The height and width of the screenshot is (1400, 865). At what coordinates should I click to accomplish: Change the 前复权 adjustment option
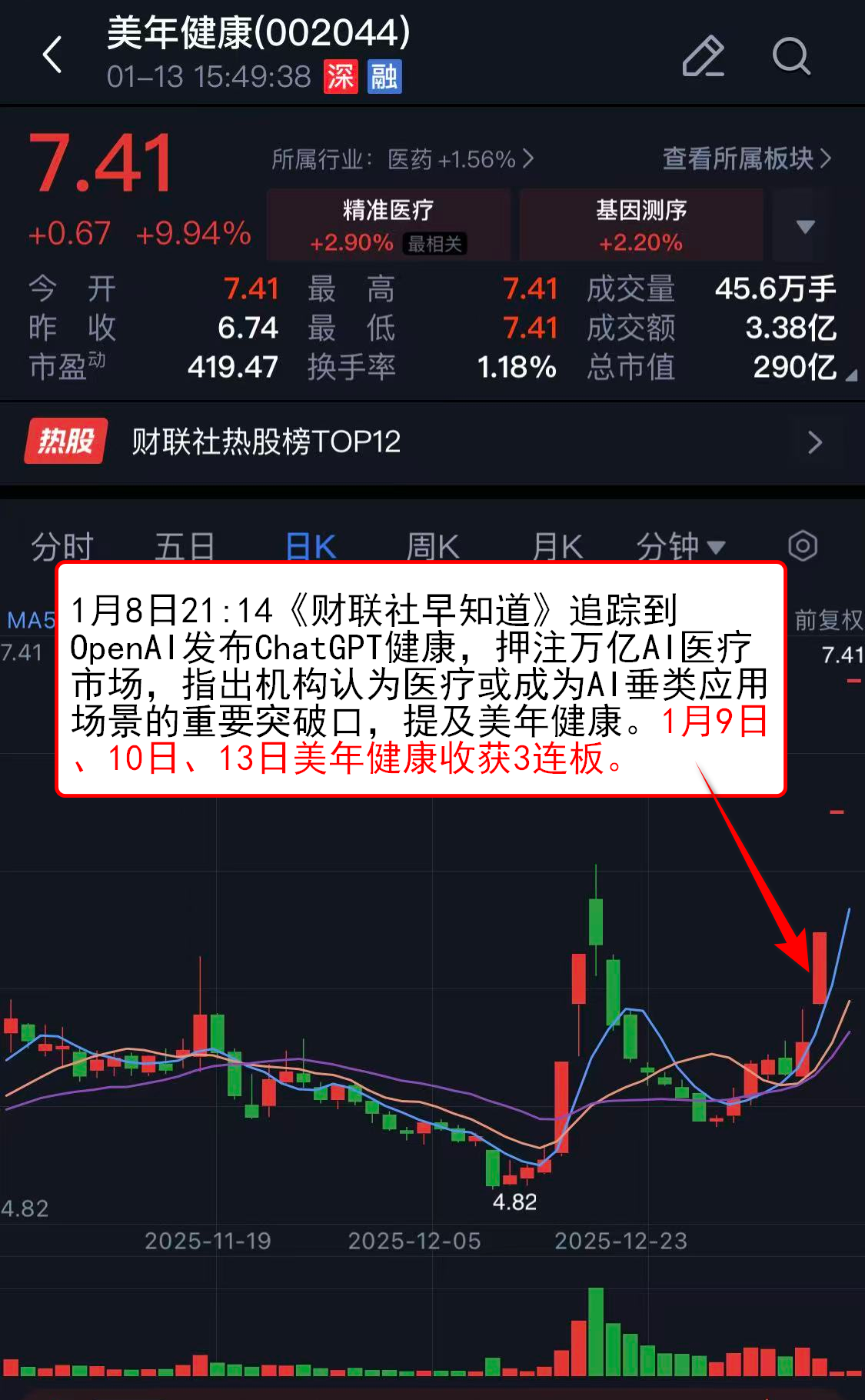(828, 620)
